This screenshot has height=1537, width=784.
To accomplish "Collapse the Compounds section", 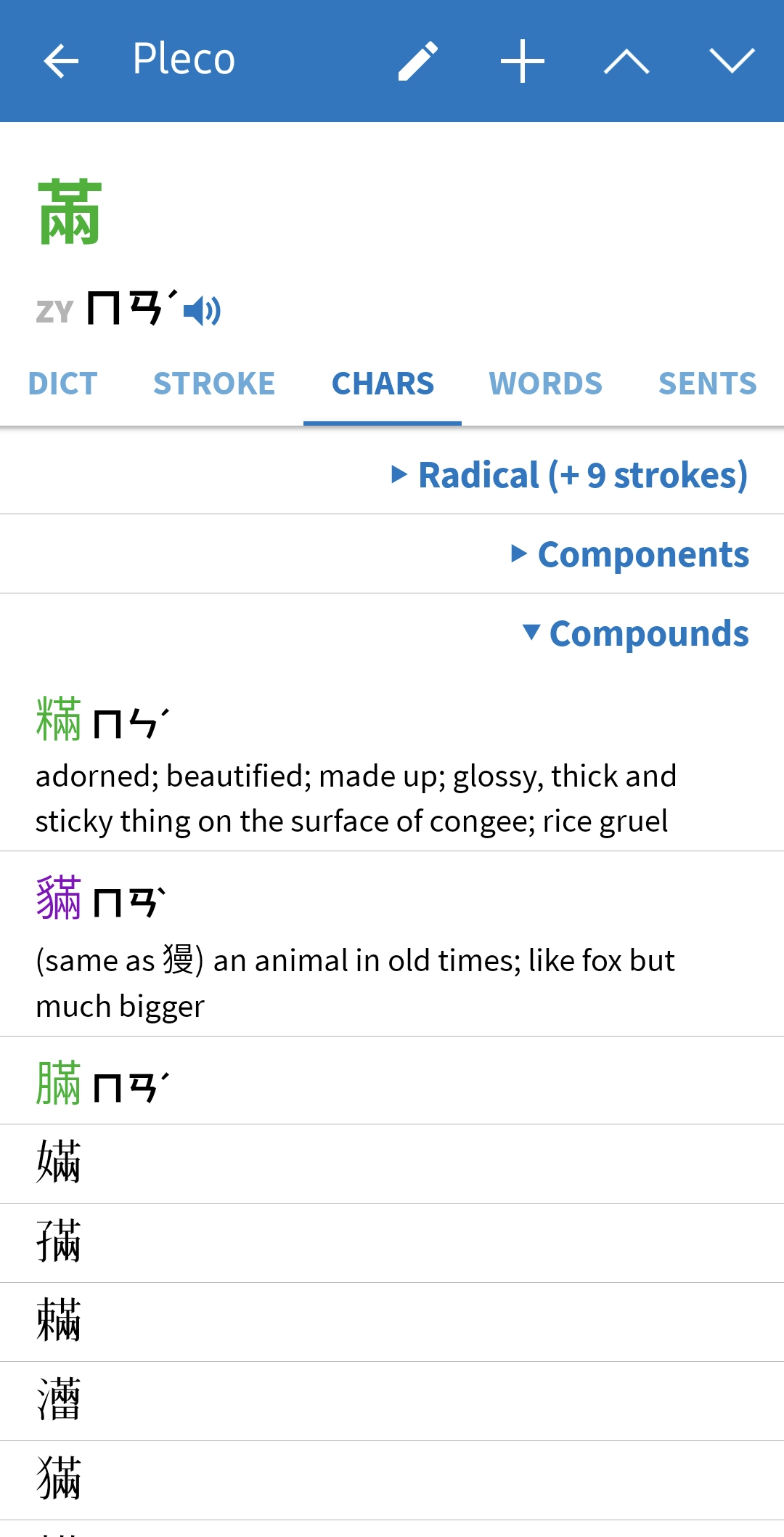I will coord(636,634).
